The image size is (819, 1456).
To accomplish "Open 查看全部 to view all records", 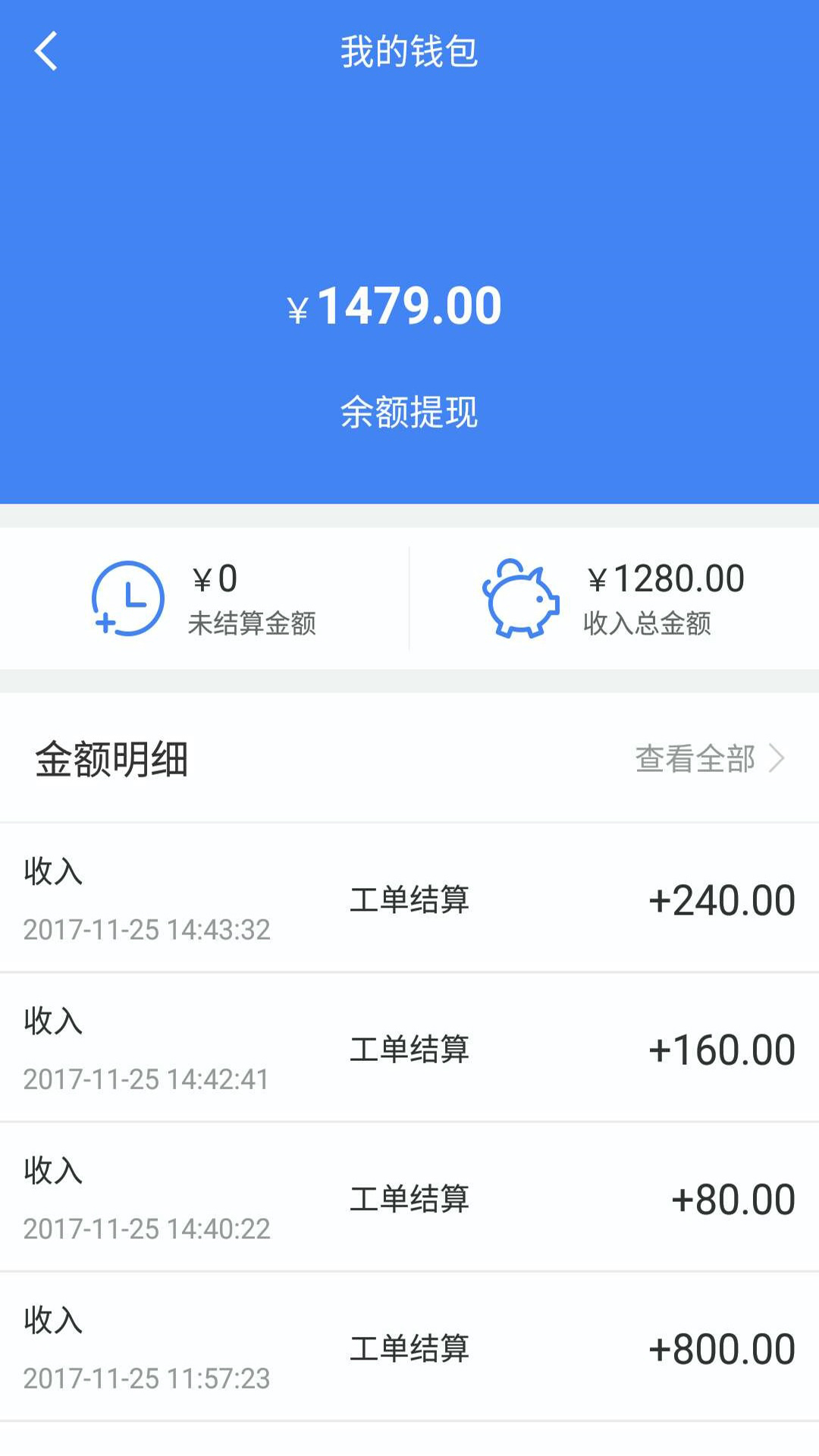I will (710, 758).
